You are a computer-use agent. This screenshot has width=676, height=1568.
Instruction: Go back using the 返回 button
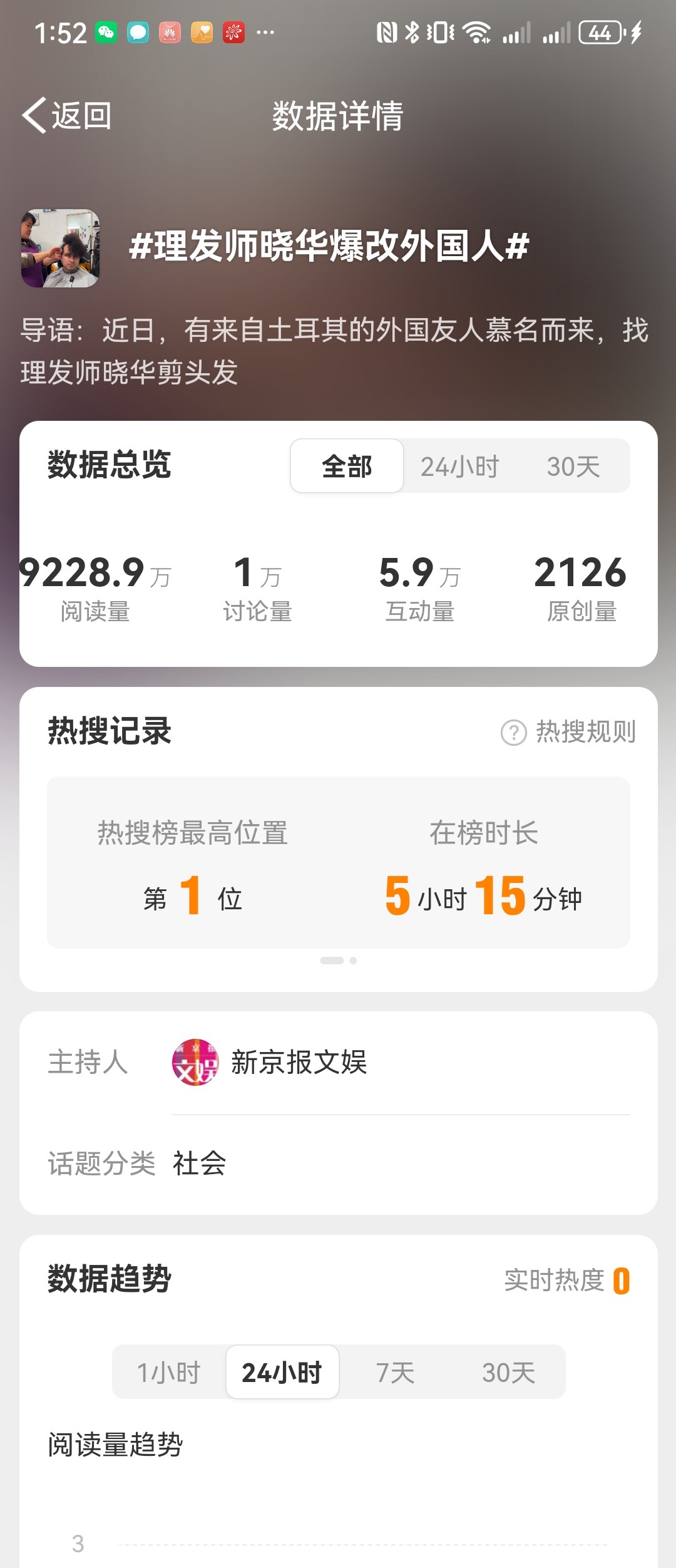[67, 116]
